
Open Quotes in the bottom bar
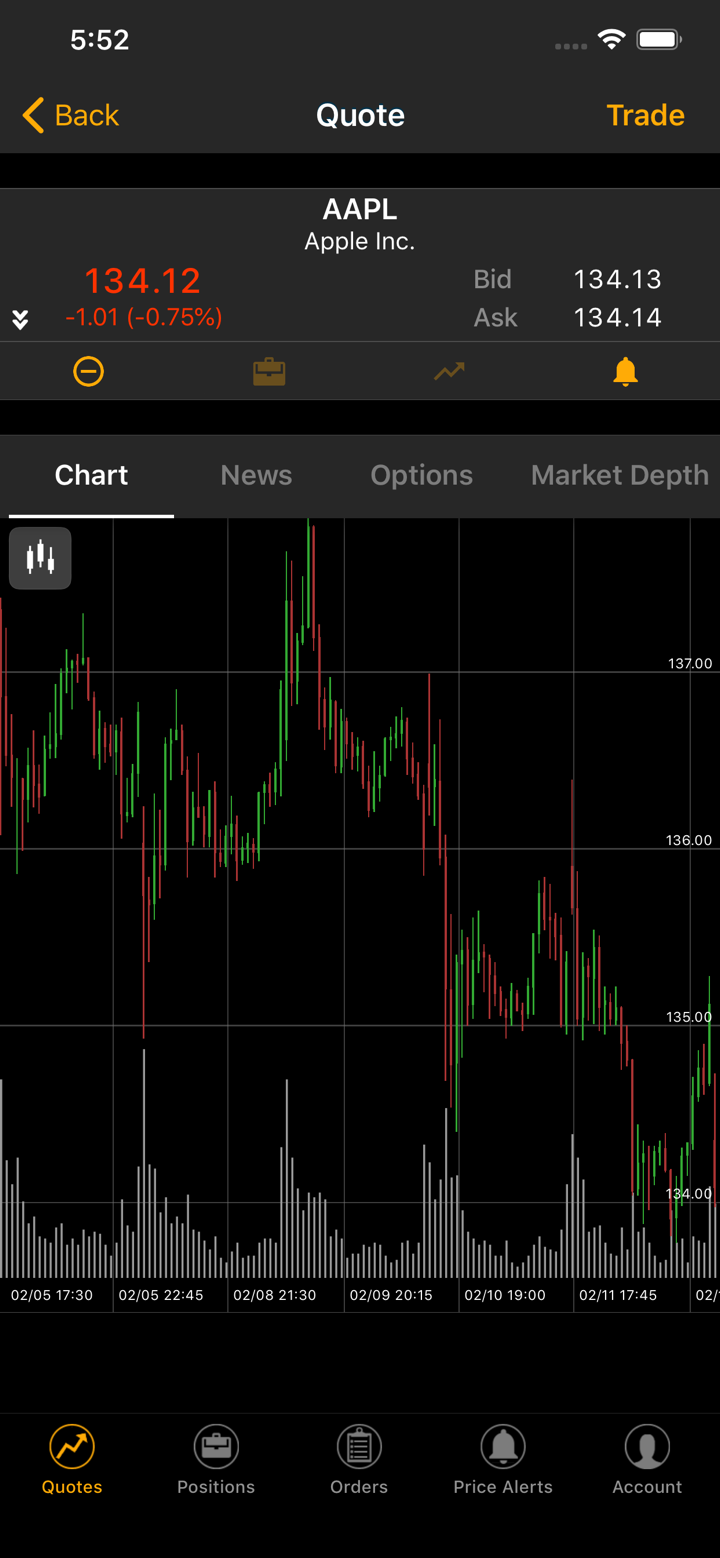(72, 1460)
